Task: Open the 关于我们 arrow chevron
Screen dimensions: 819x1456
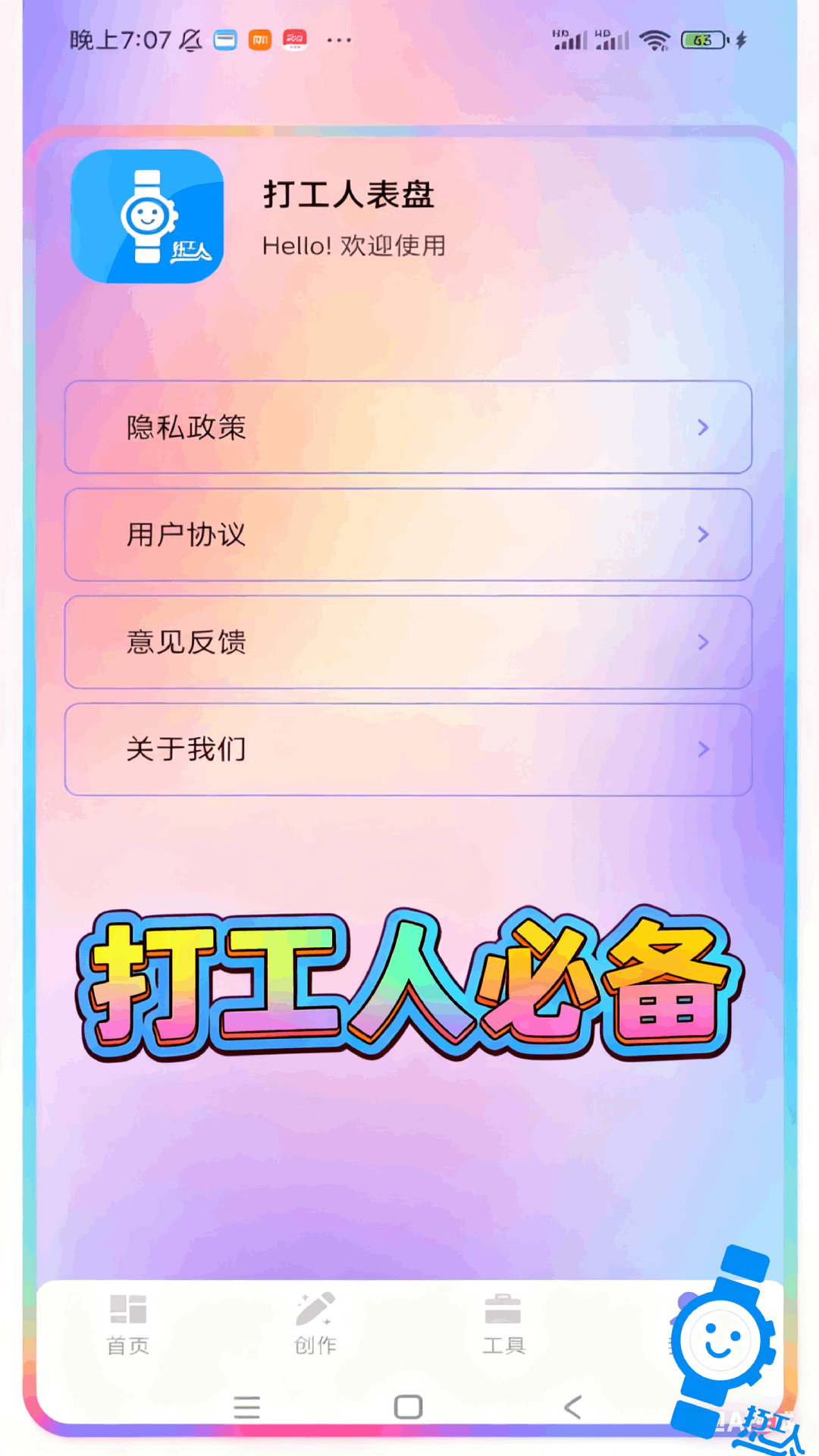Action: click(702, 749)
